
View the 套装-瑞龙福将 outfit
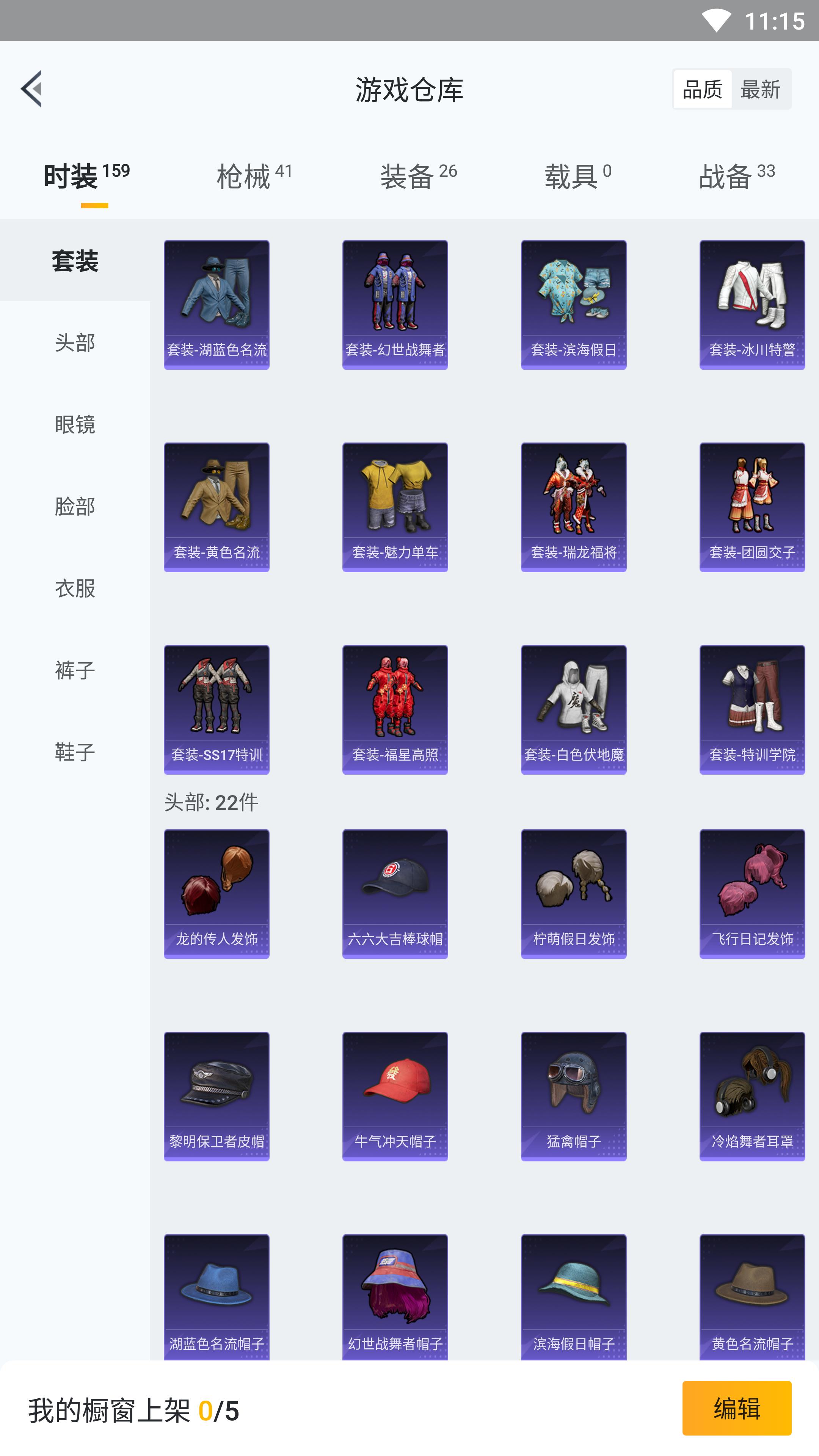click(x=573, y=507)
